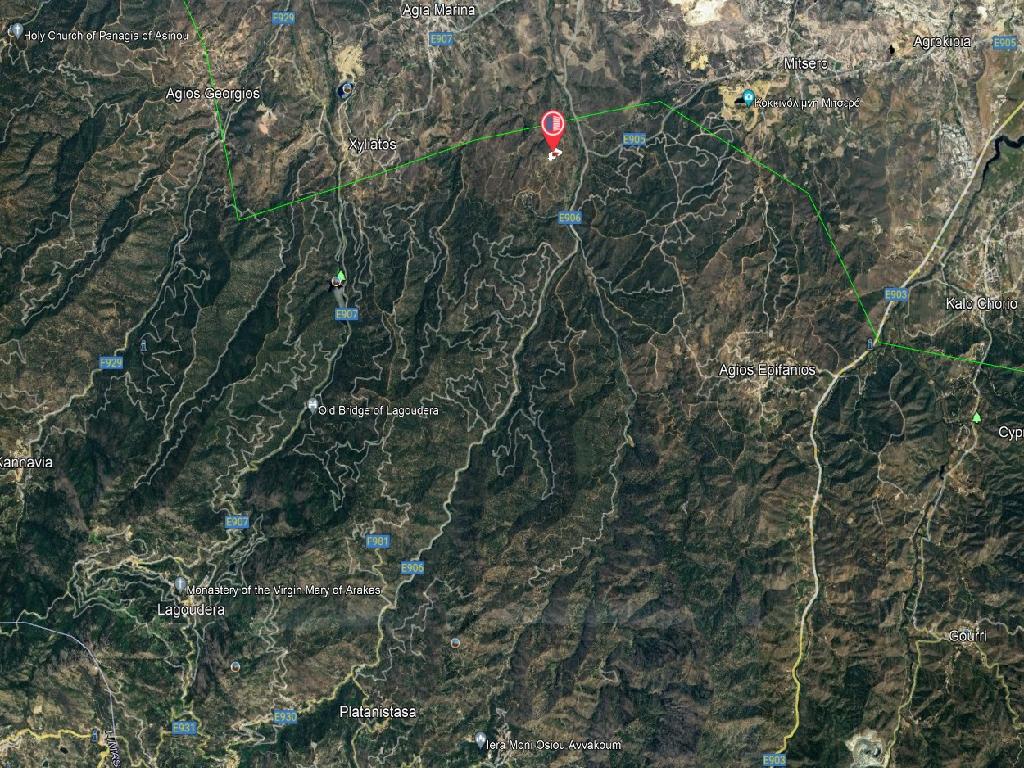Image resolution: width=1024 pixels, height=768 pixels.
Task: Open Holy Church of Panagia of Asinou marker
Action: (15, 31)
